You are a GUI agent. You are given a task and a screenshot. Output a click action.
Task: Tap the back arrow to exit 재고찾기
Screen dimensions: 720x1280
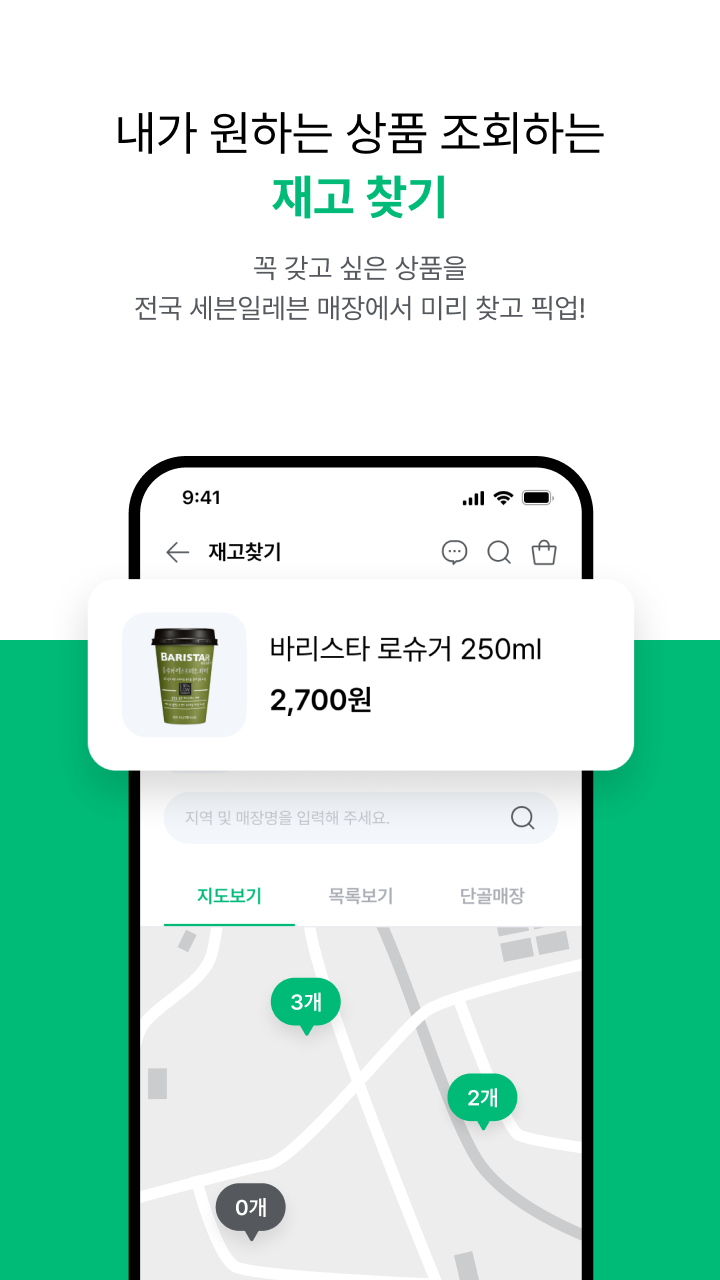[x=176, y=551]
